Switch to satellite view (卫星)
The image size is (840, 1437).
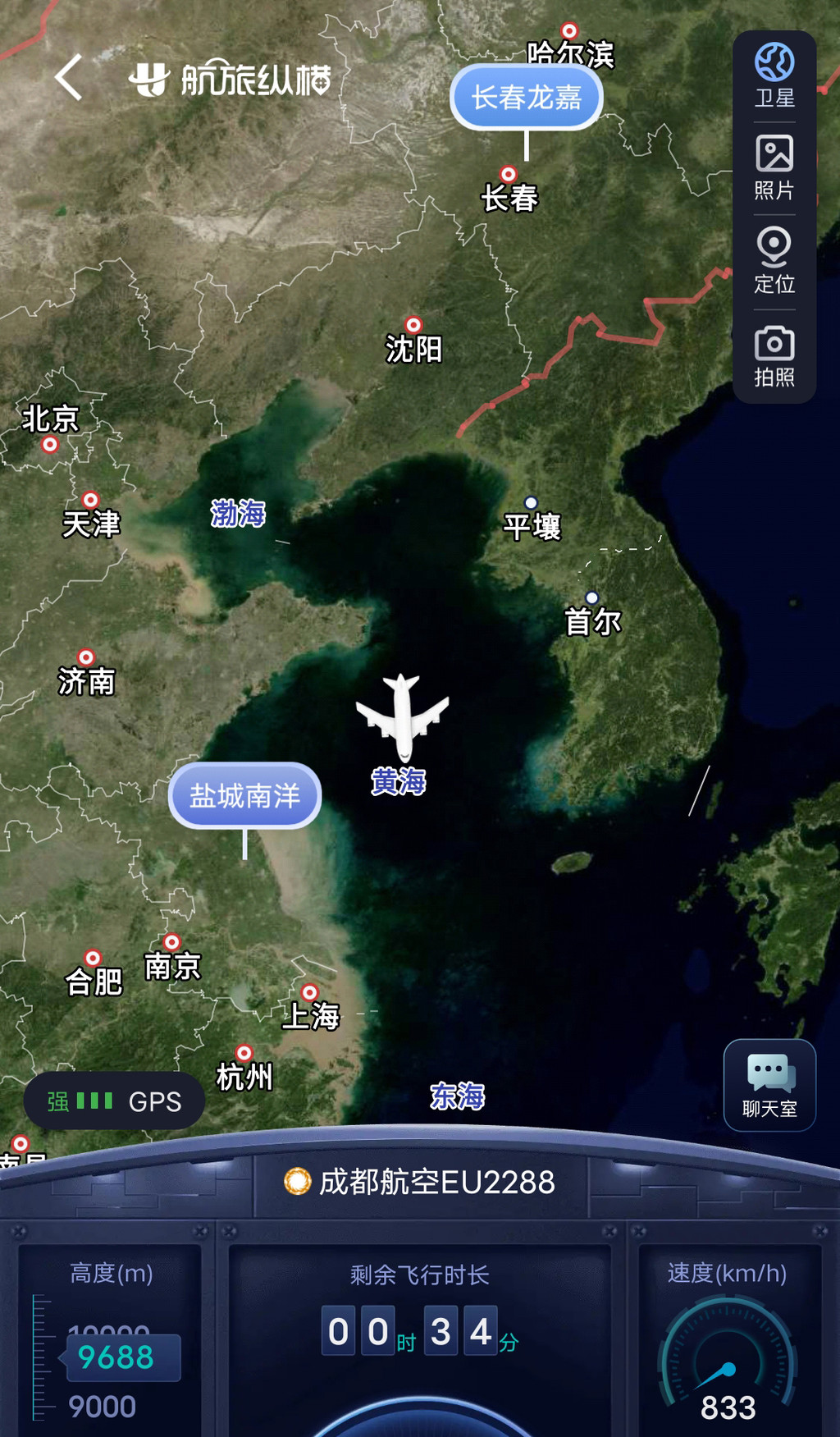[x=774, y=76]
